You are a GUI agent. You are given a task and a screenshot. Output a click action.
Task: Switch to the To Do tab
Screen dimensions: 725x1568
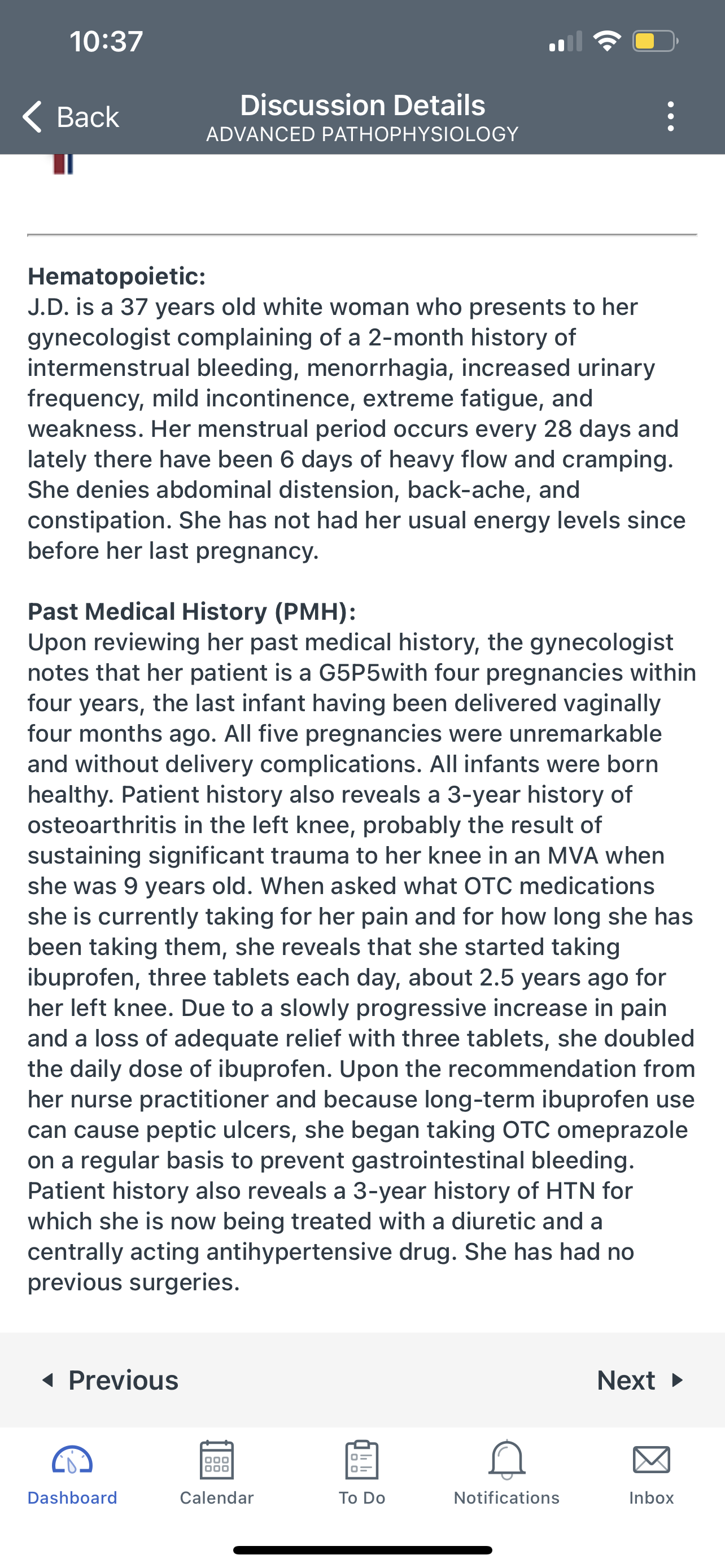click(x=362, y=1473)
